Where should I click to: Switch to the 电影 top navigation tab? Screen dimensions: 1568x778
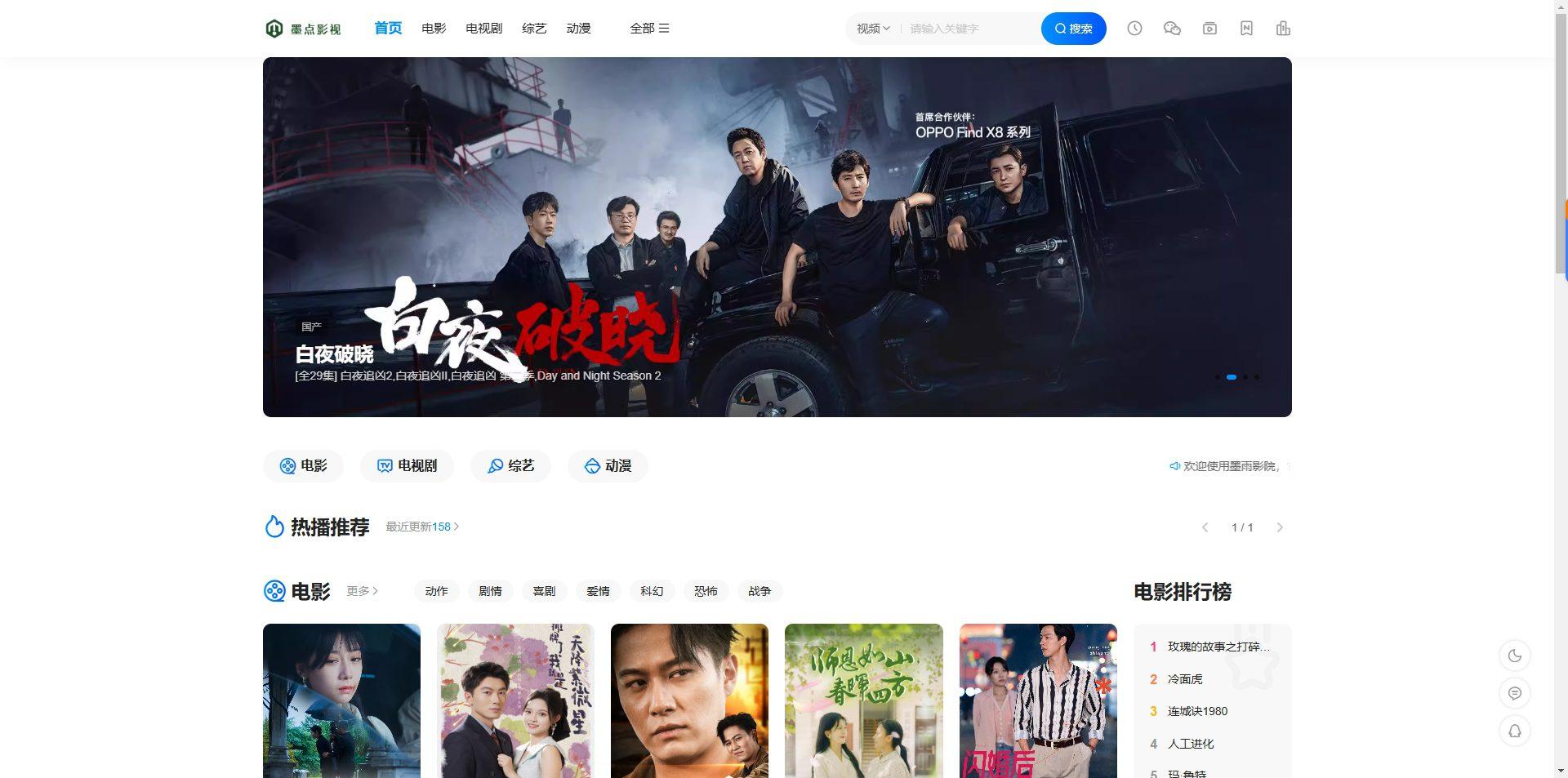click(x=434, y=29)
